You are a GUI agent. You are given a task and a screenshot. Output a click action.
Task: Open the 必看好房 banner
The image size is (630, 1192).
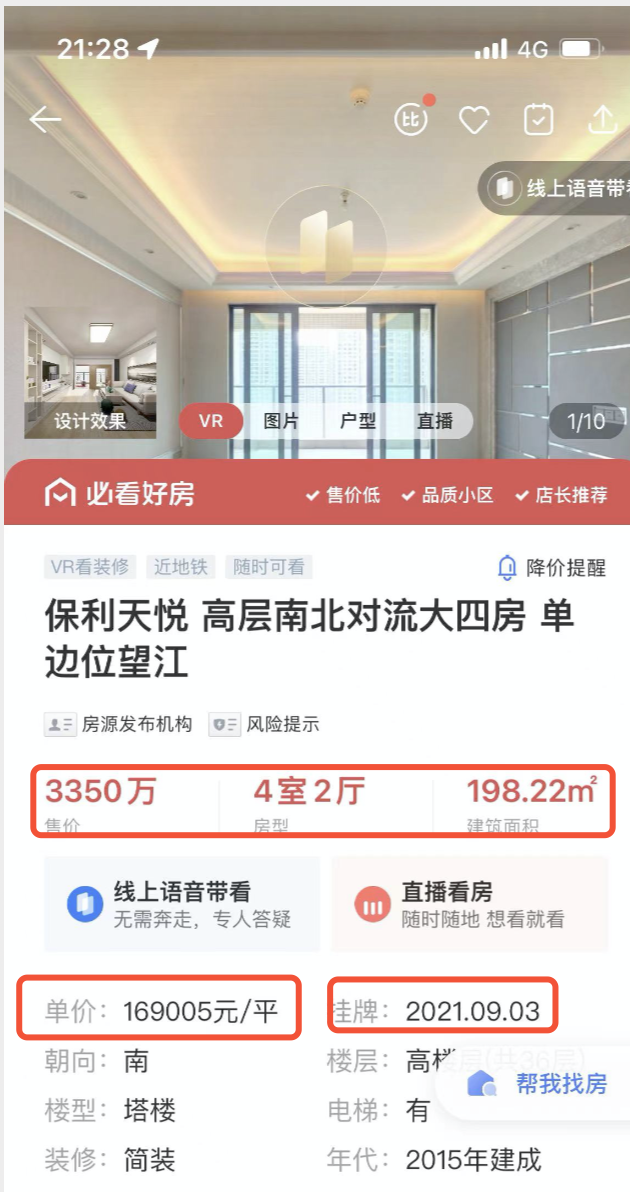coord(120,494)
